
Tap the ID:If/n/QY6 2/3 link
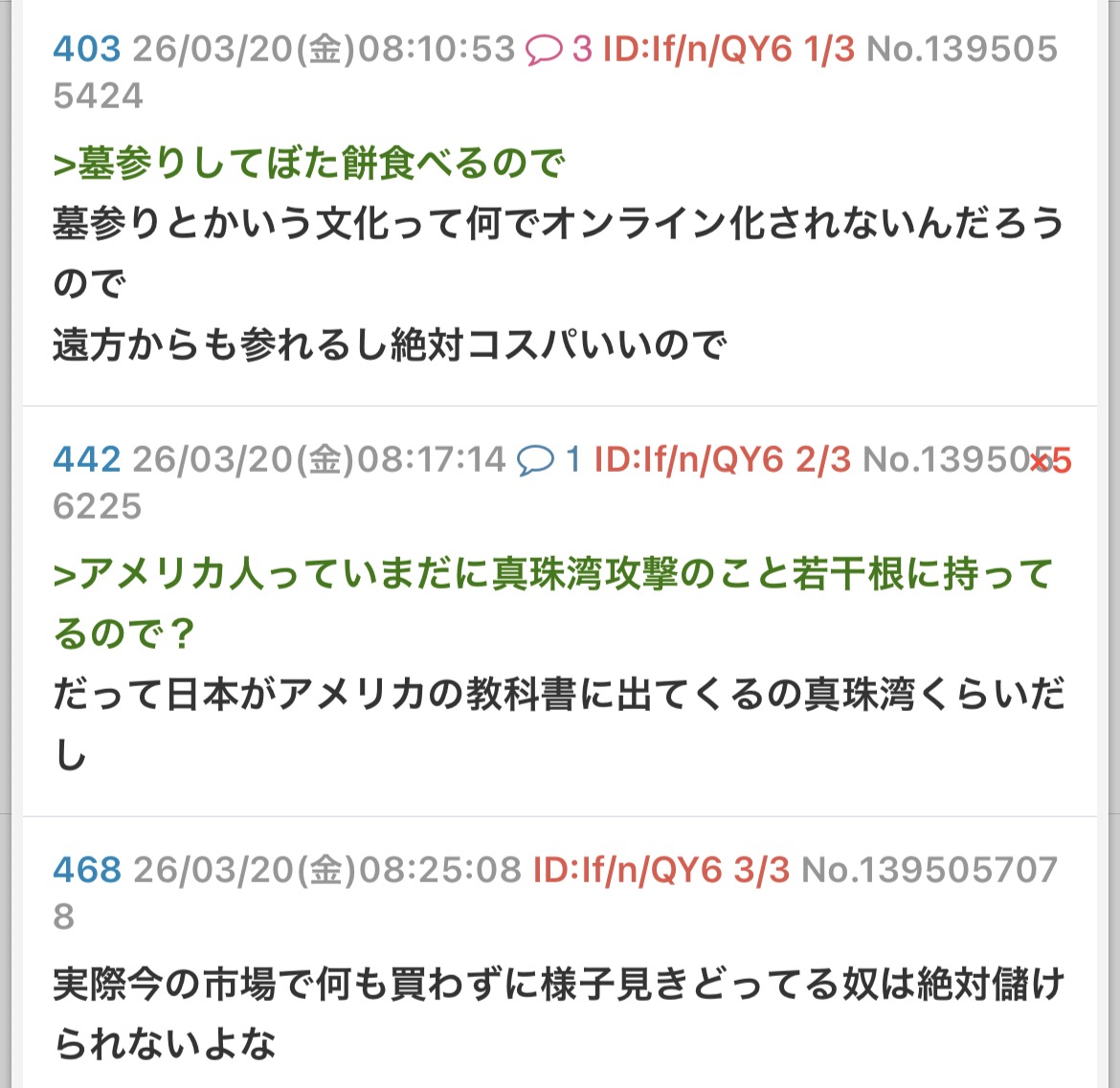[722, 460]
